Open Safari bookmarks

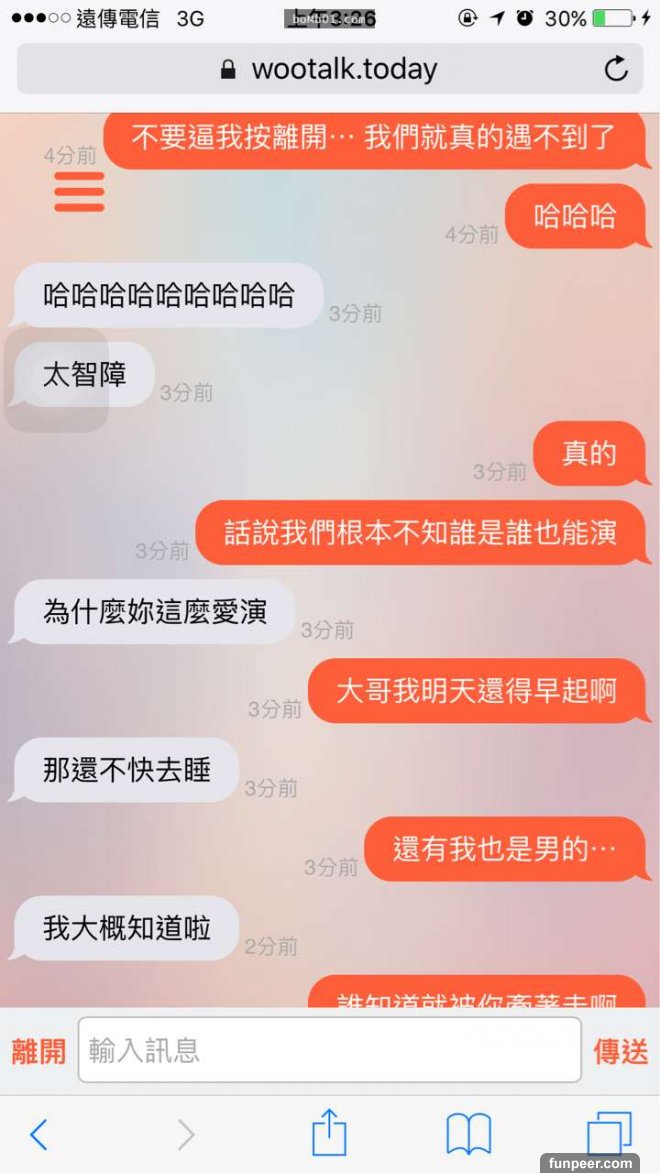pos(468,1134)
